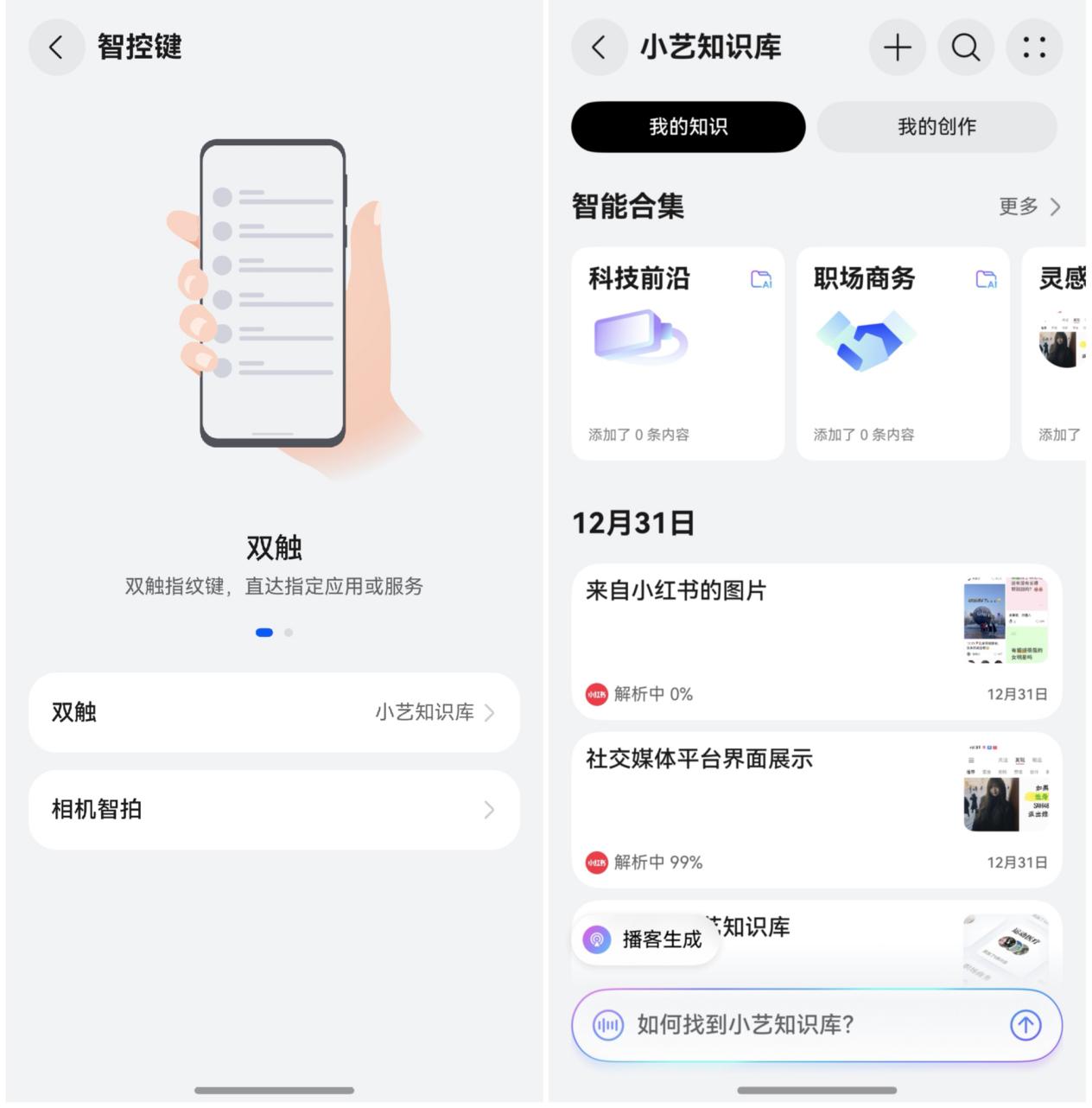
Task: Open the 科技前沿 collection card
Action: click(x=677, y=353)
